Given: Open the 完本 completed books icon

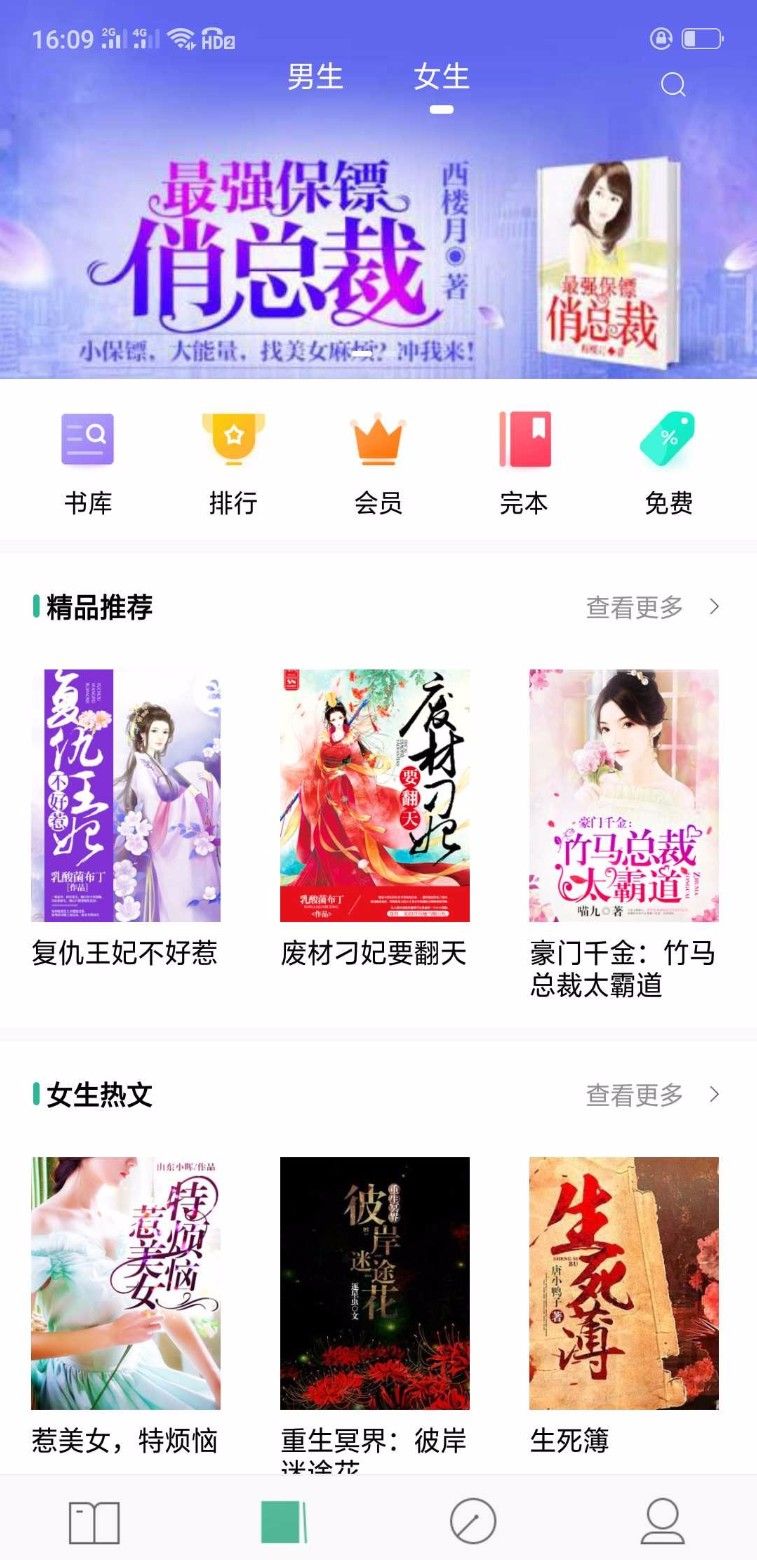Looking at the screenshot, I should coord(523,438).
